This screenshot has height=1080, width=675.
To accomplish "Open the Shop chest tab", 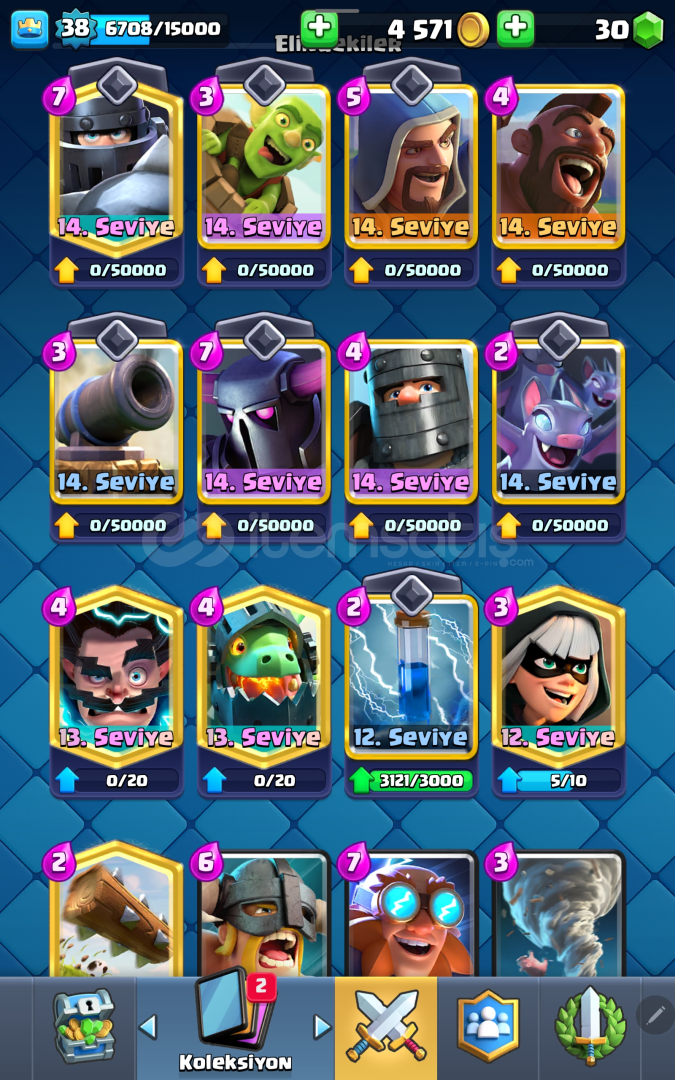I will point(84,1026).
